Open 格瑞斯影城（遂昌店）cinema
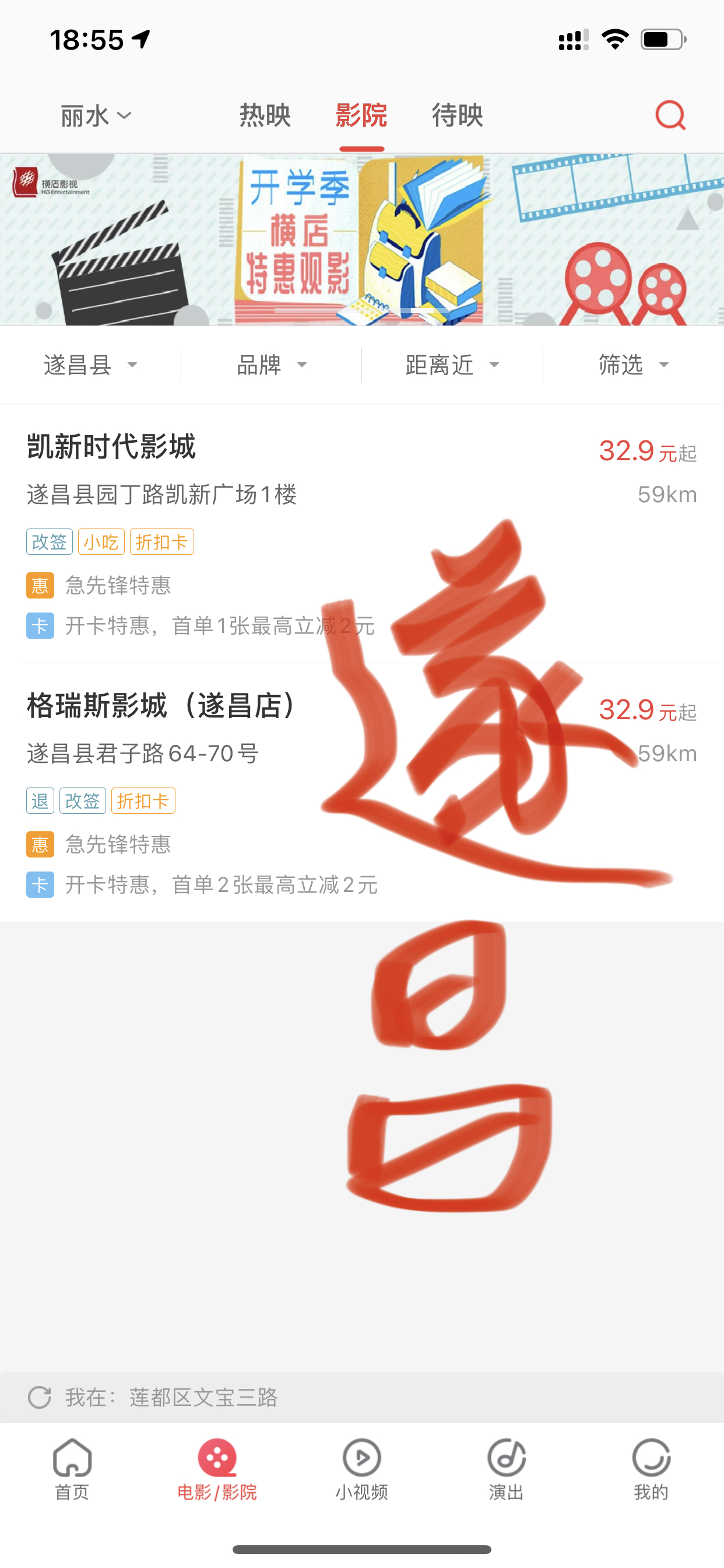Image resolution: width=724 pixels, height=1568 pixels. [x=164, y=706]
